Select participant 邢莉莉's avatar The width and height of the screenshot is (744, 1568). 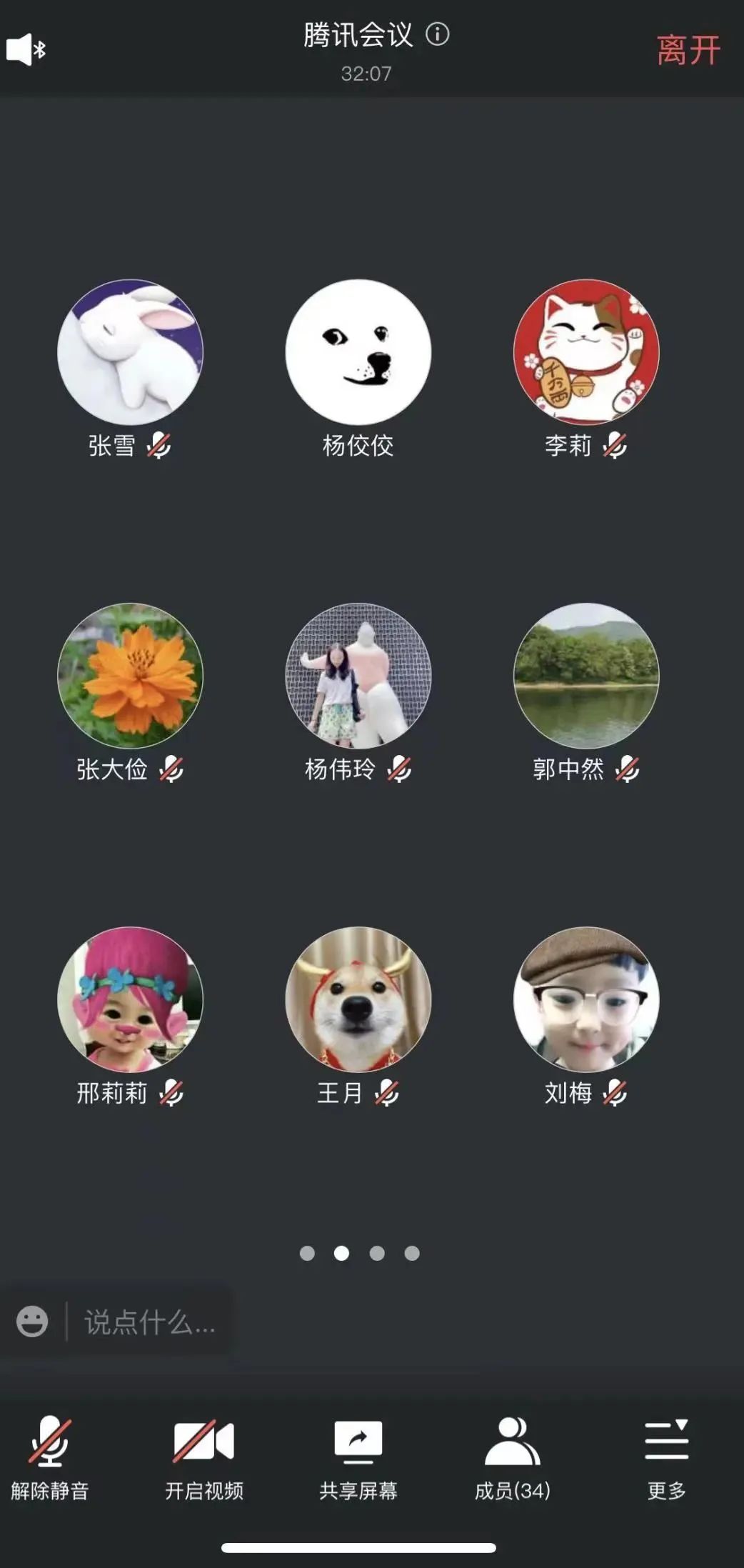coord(130,999)
